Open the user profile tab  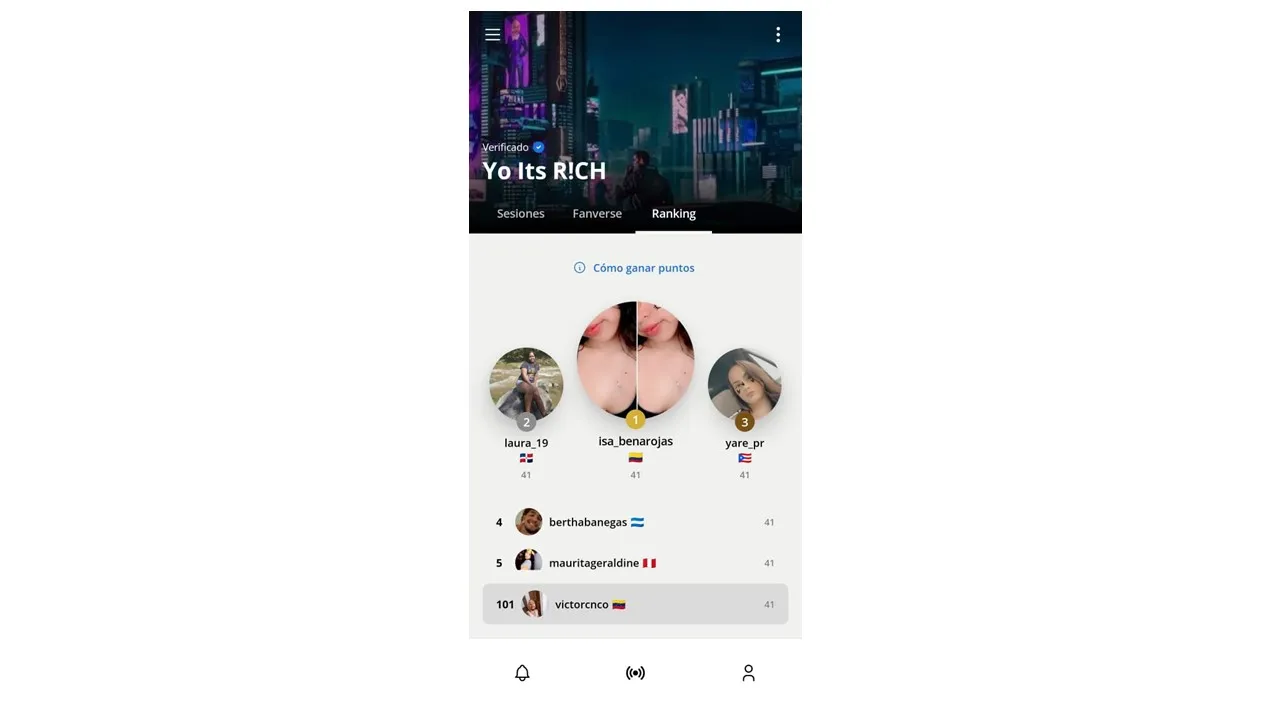[x=748, y=673]
